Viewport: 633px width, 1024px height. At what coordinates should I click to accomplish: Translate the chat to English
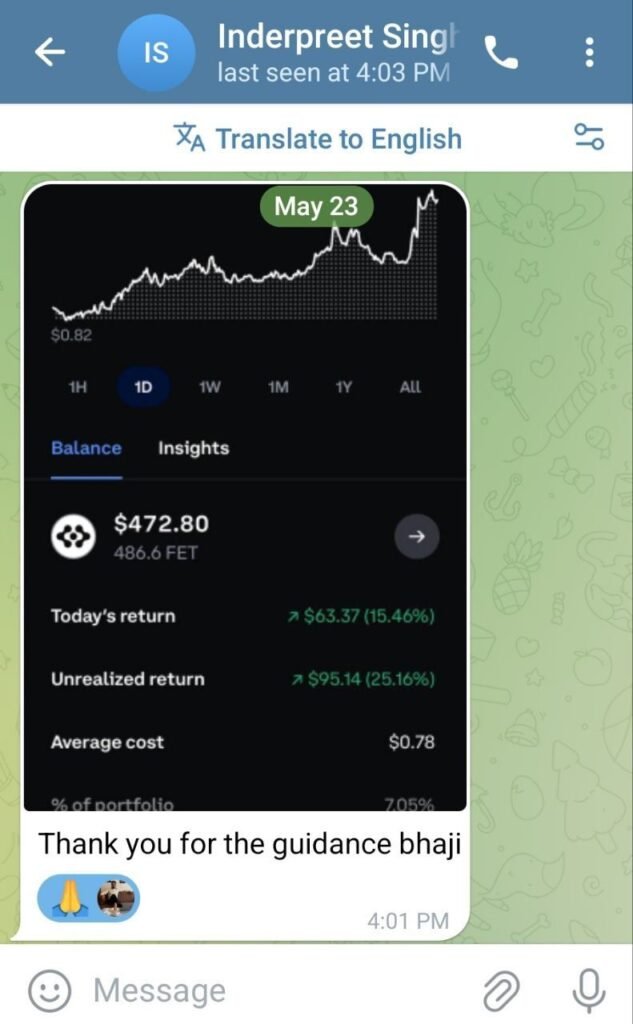319,138
